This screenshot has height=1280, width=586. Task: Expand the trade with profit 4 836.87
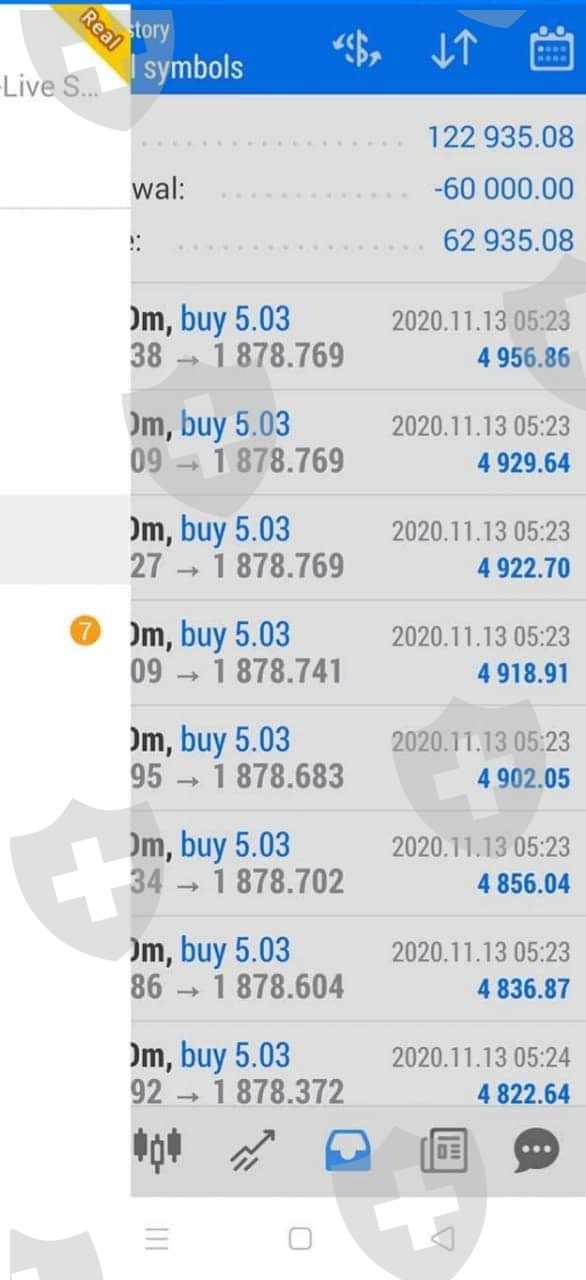coord(358,969)
